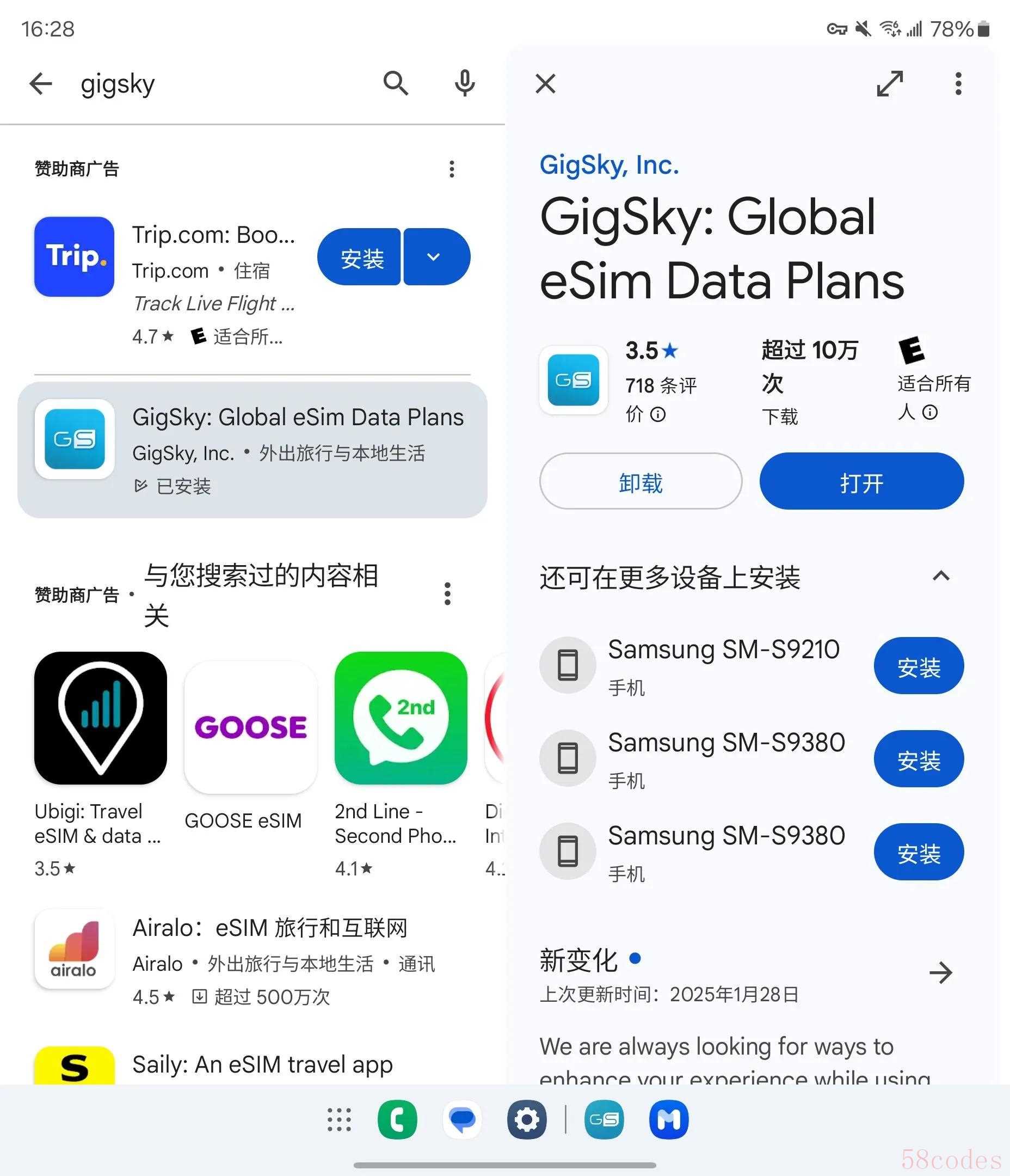Open the GigSky, Inc. developer page
This screenshot has width=1010, height=1176.
(609, 165)
